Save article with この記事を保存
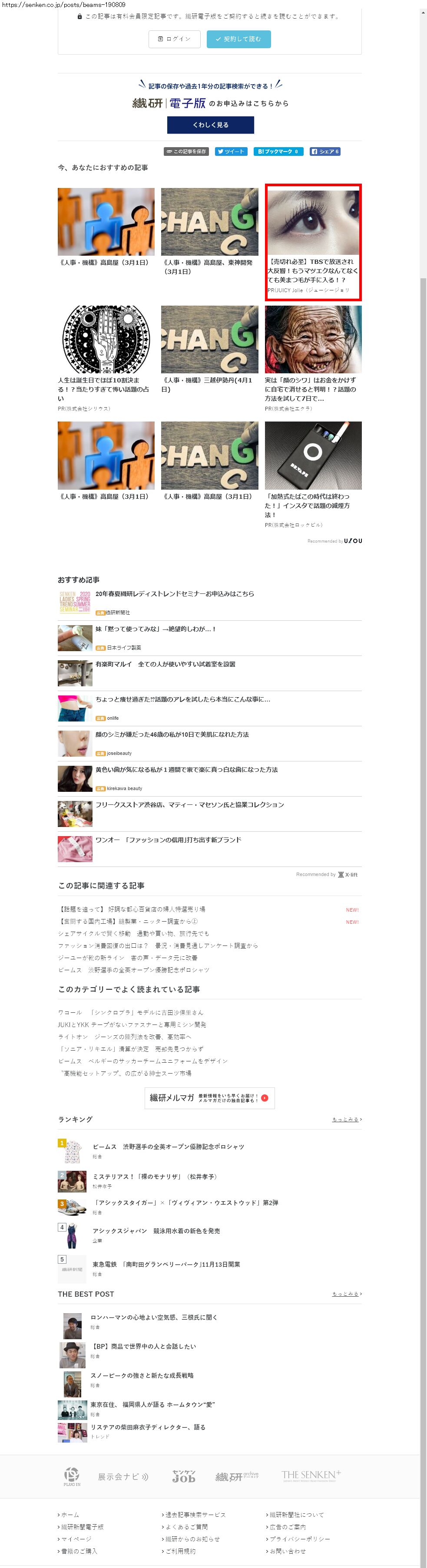Image resolution: width=427 pixels, height=1568 pixels. tap(186, 152)
